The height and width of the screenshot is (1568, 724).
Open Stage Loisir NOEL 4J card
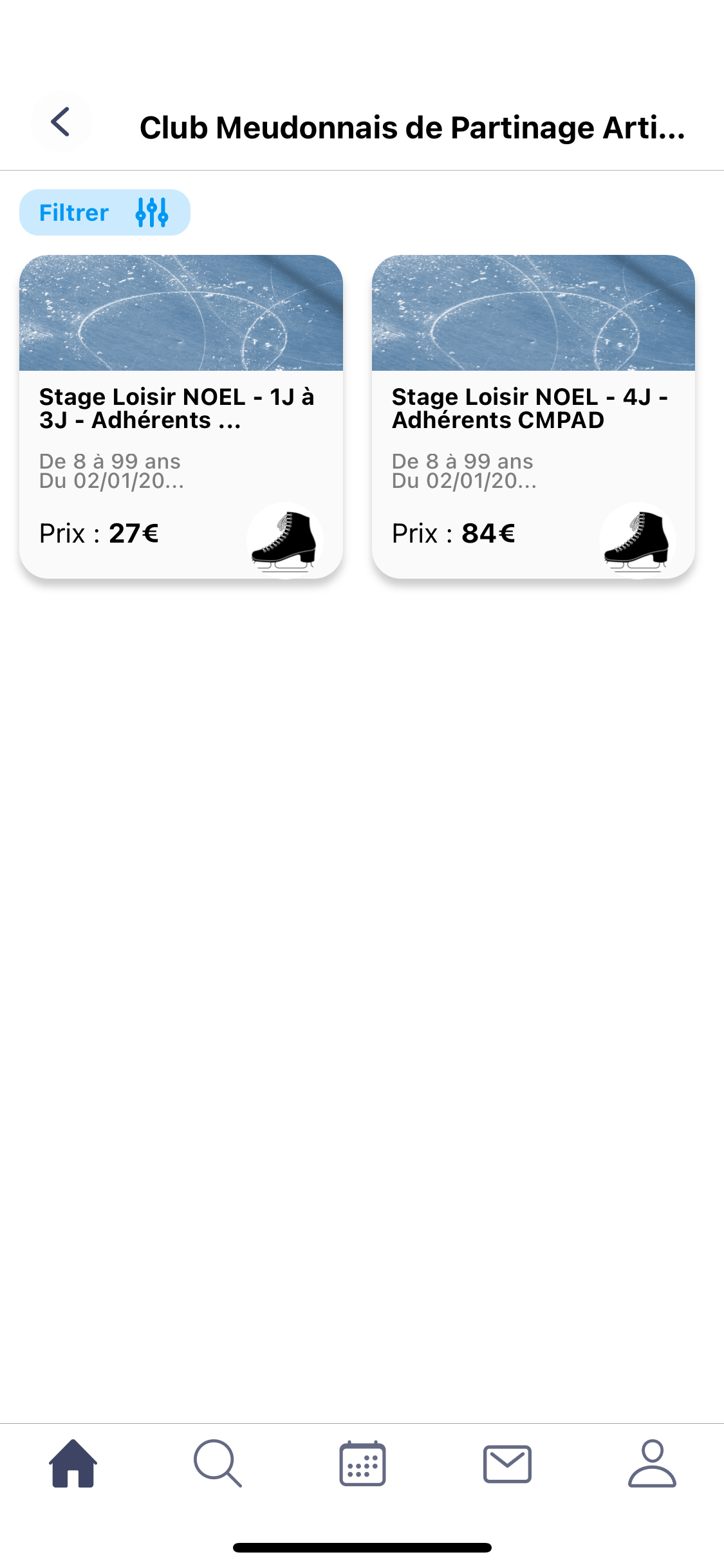click(x=533, y=416)
